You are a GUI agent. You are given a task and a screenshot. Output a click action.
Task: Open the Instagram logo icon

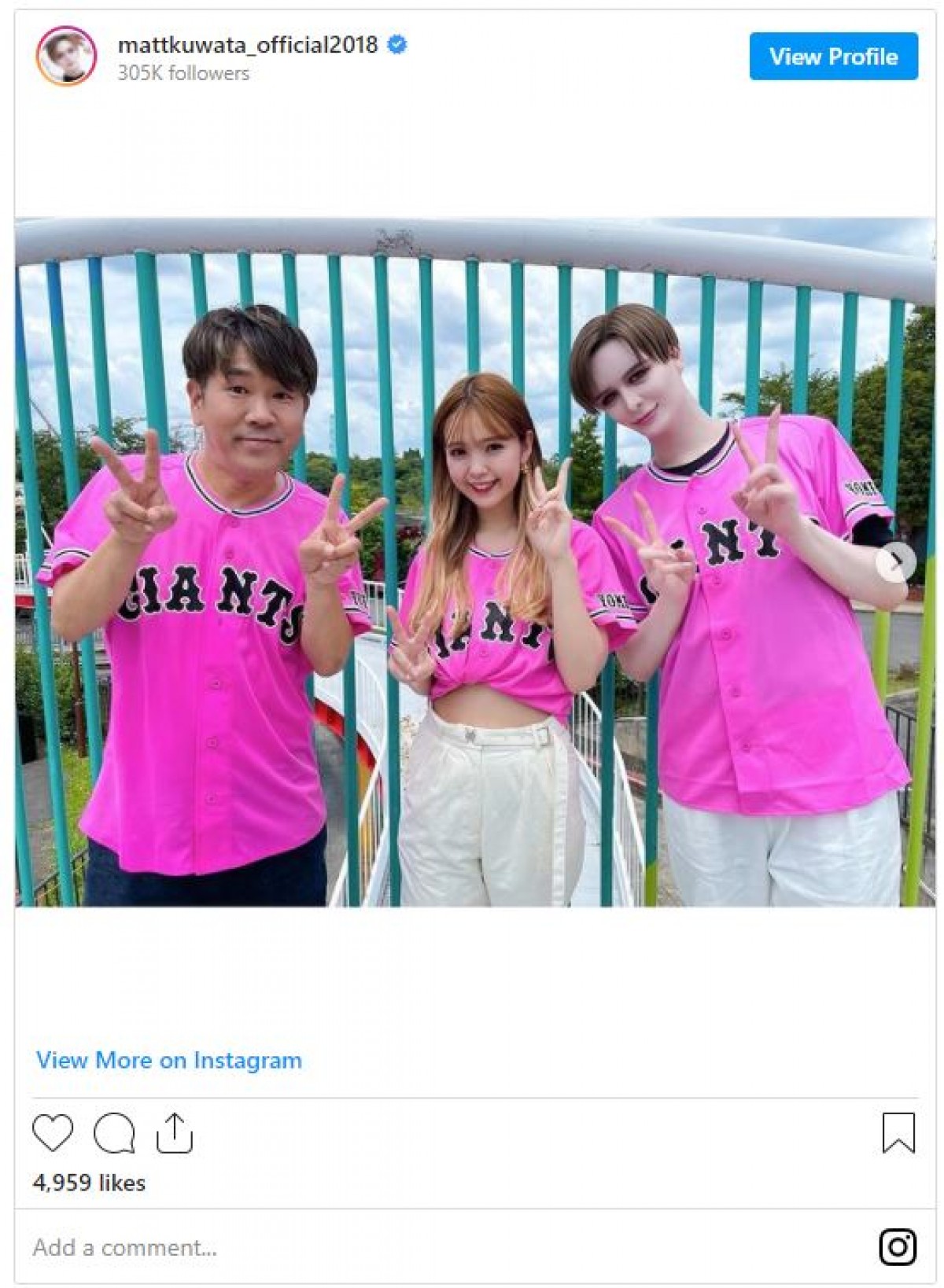point(898,1246)
